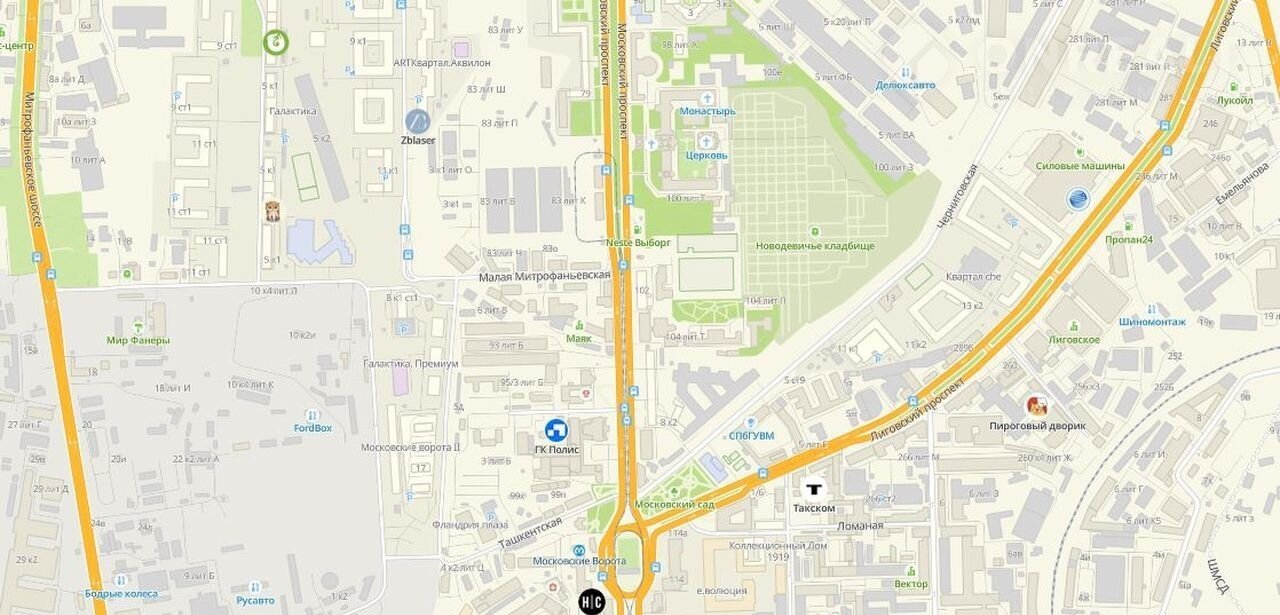Open the Русавто marker

pos(255,587)
